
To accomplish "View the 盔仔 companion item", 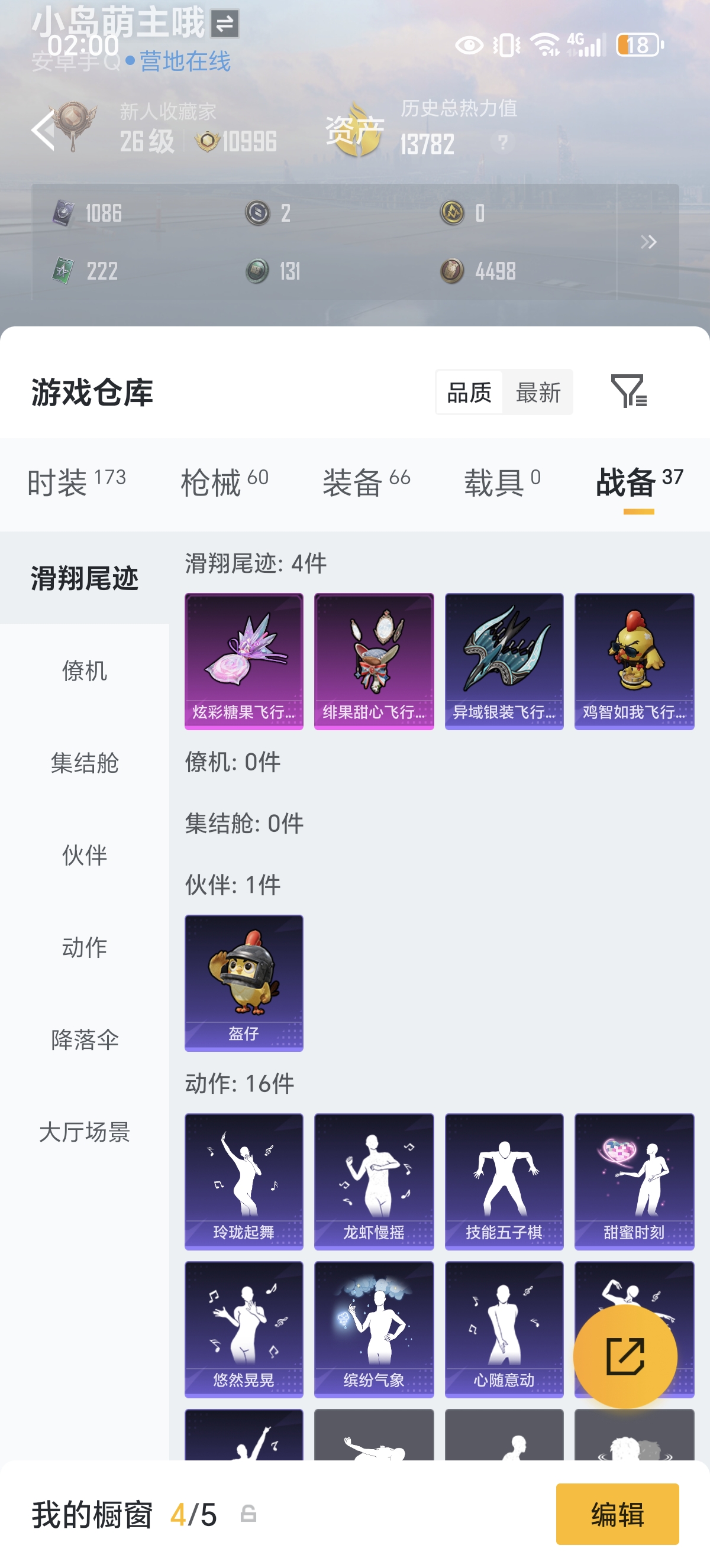I will (244, 983).
